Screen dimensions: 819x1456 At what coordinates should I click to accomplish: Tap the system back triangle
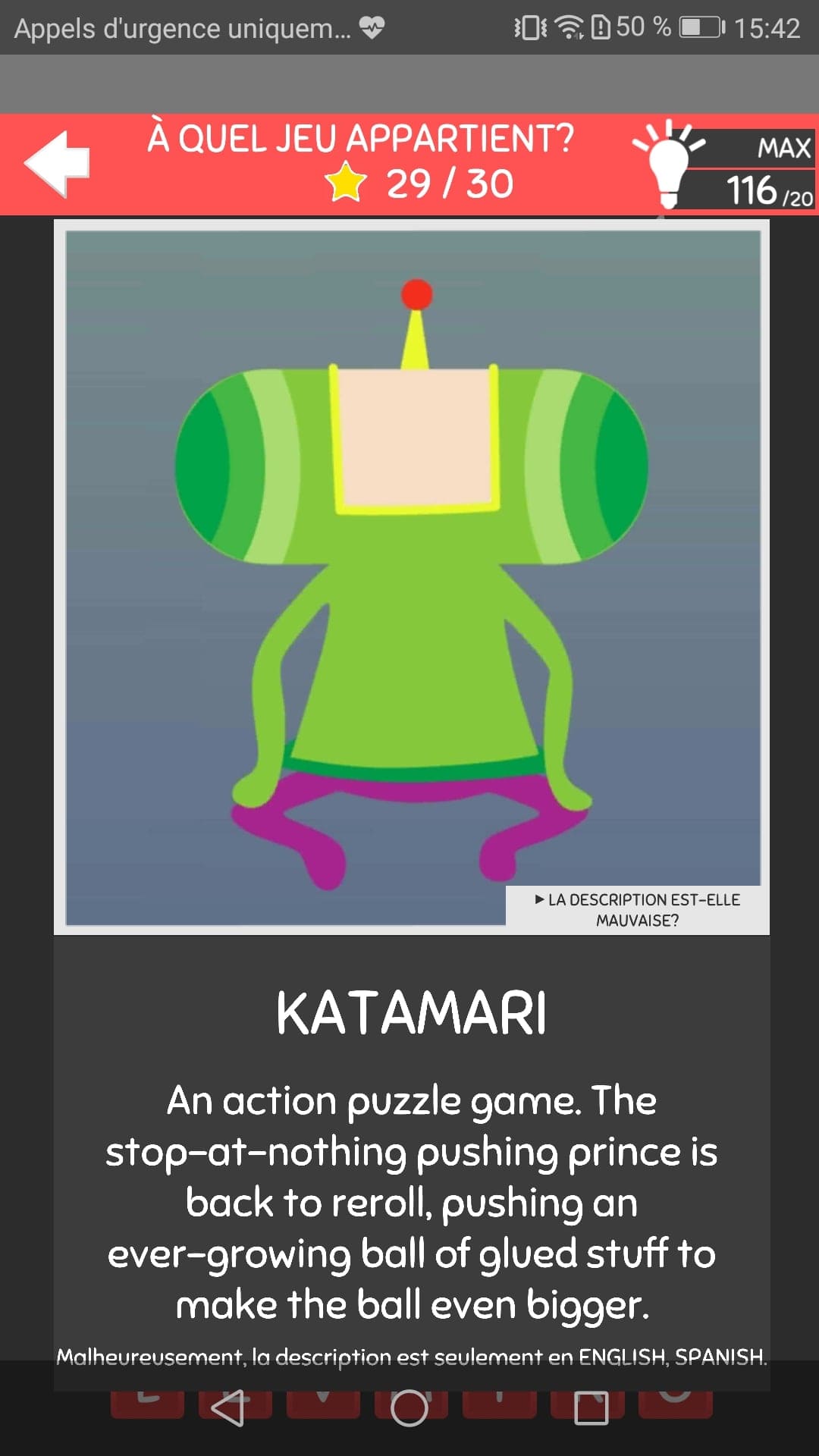(227, 1408)
